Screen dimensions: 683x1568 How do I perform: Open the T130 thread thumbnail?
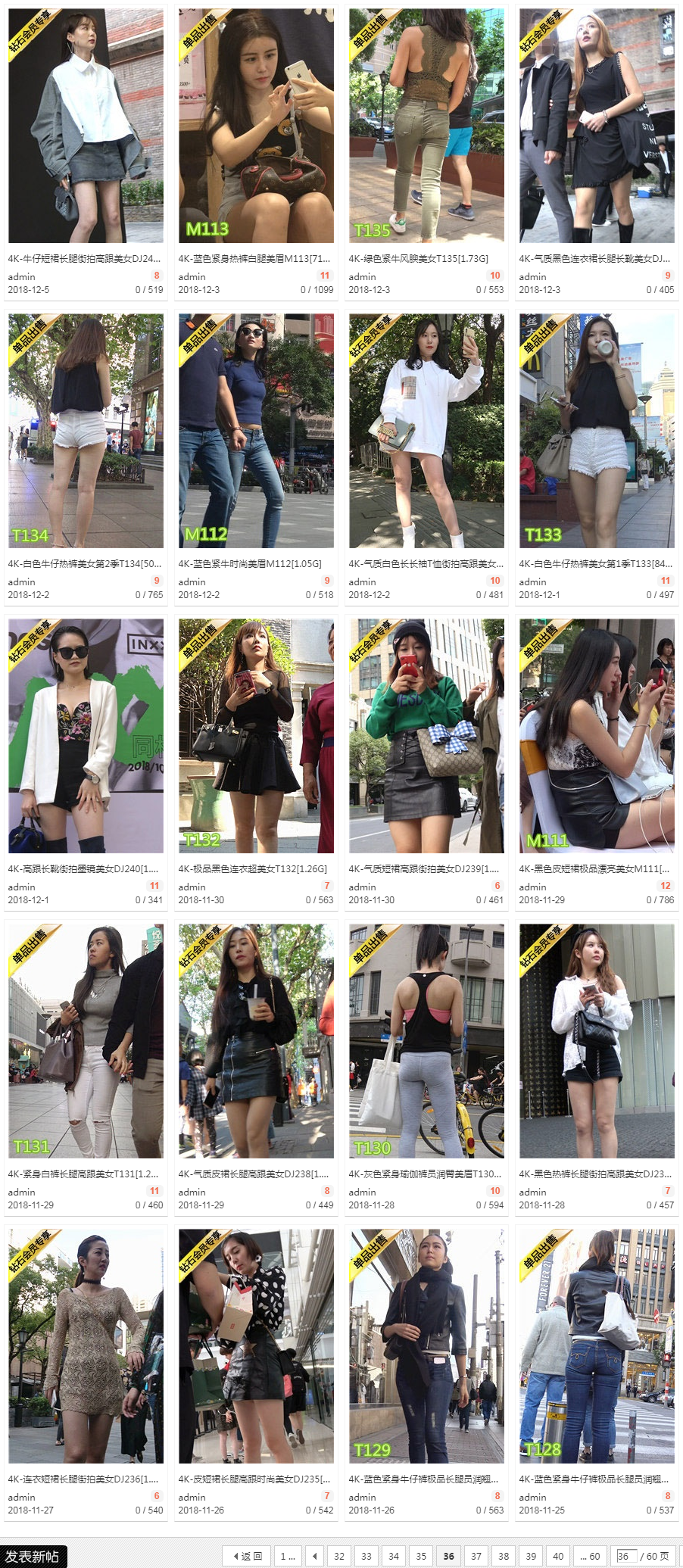[x=426, y=1041]
